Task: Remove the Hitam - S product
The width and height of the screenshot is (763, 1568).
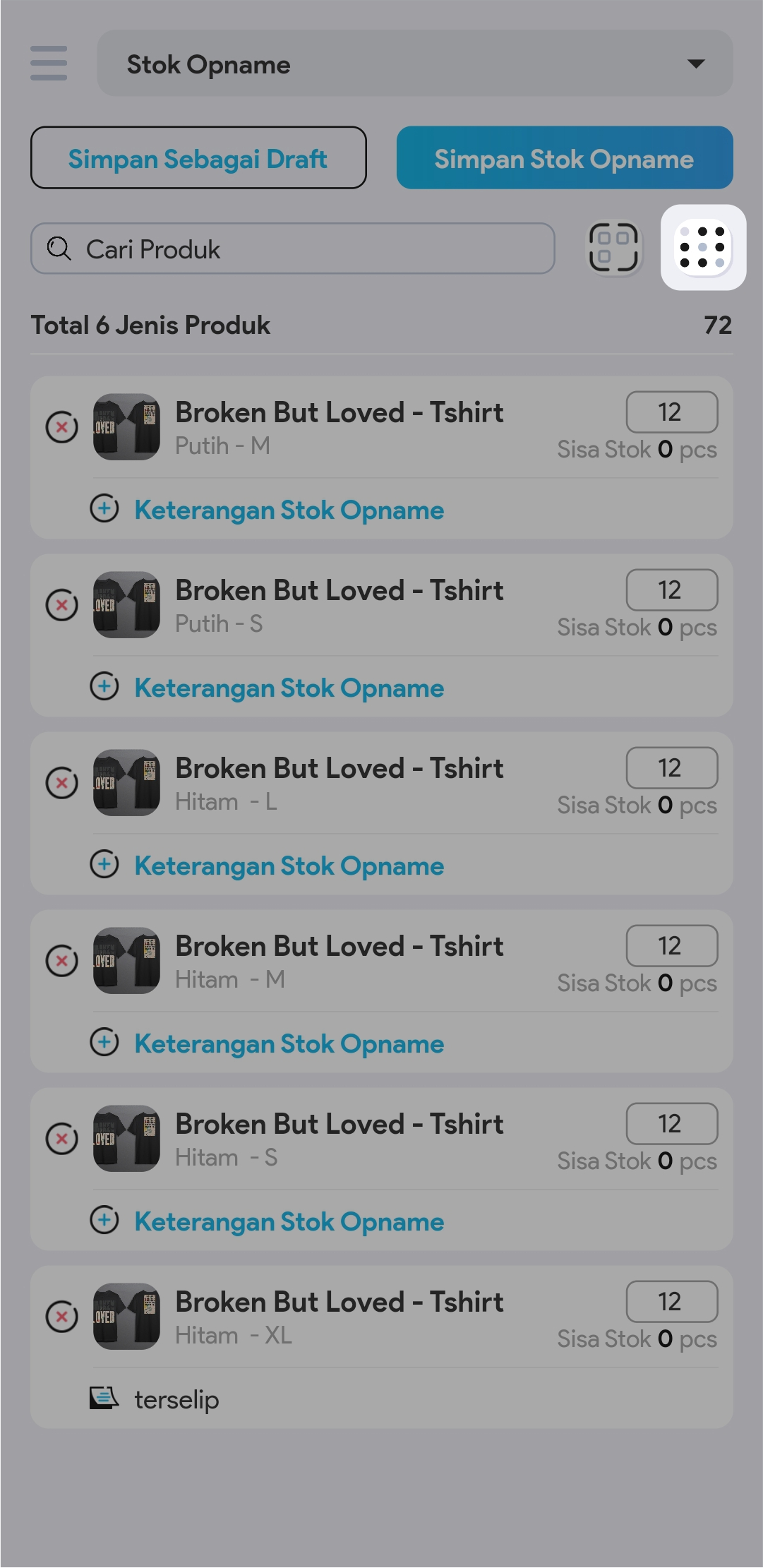Action: pyautogui.click(x=62, y=1139)
